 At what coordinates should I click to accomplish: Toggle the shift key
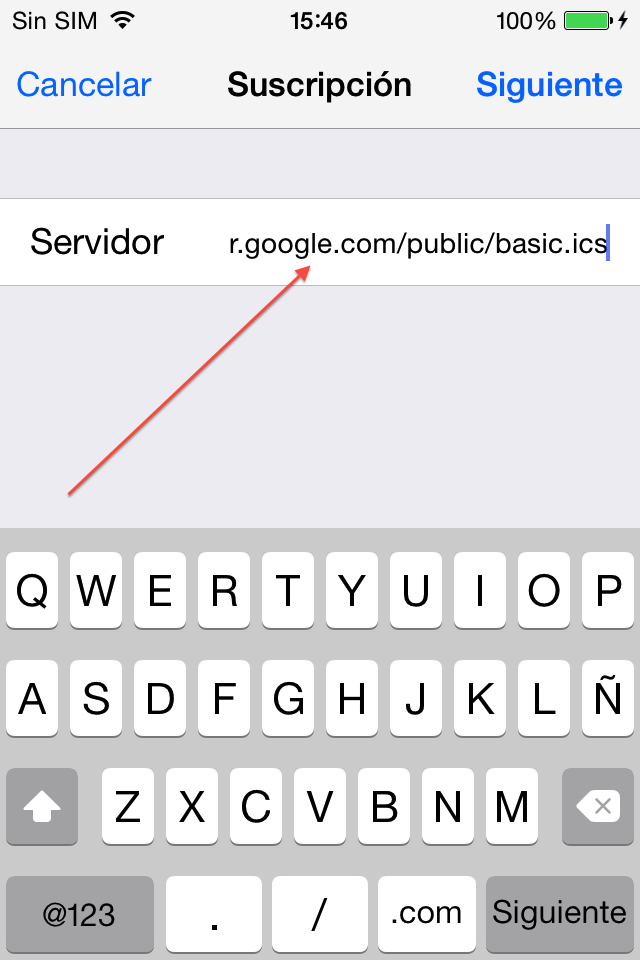coord(42,806)
